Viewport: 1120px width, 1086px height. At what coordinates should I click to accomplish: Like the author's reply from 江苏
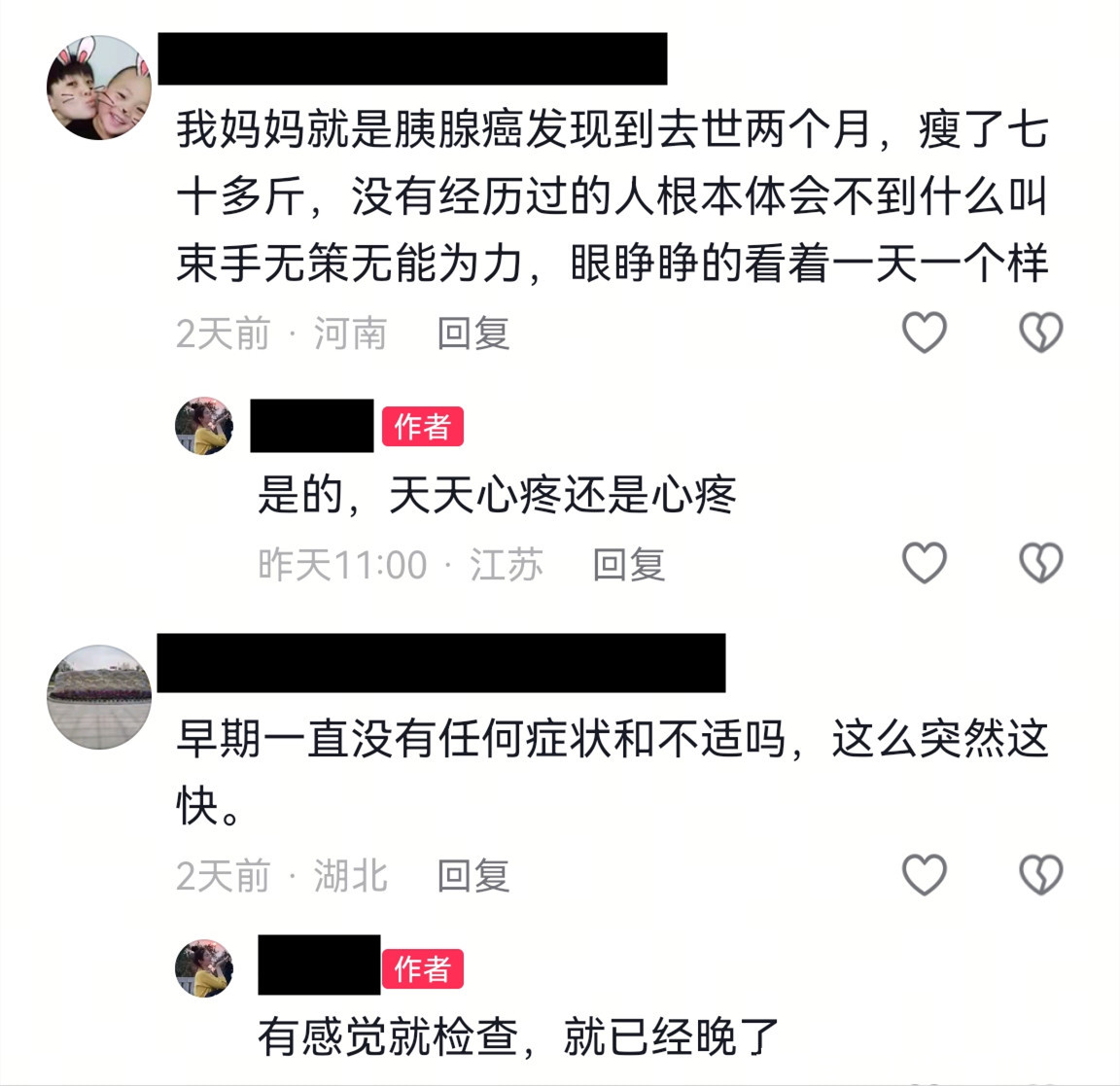924,563
